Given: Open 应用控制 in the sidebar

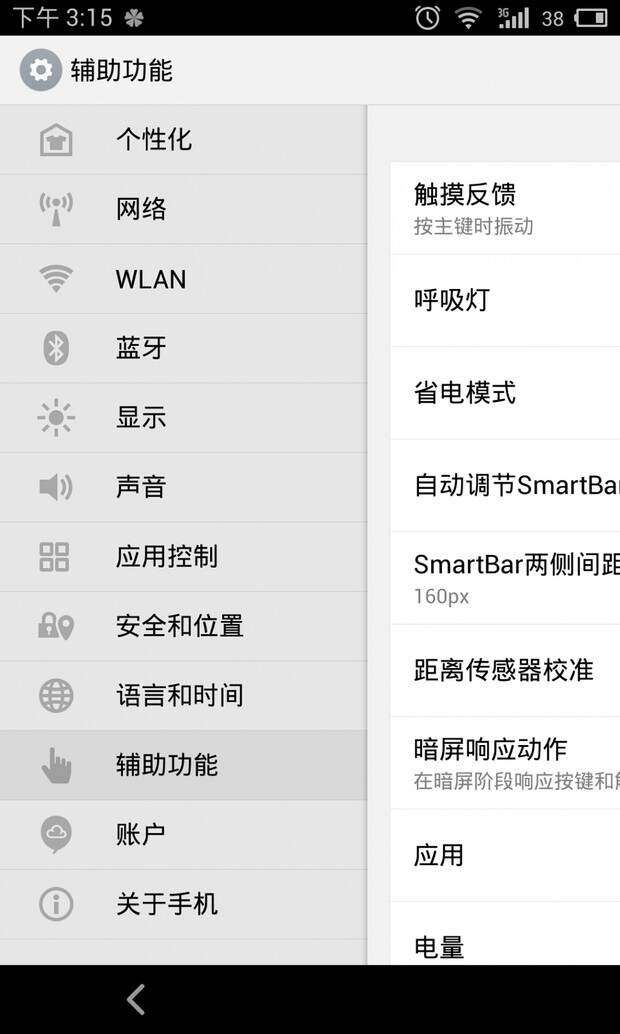Looking at the screenshot, I should pos(183,557).
